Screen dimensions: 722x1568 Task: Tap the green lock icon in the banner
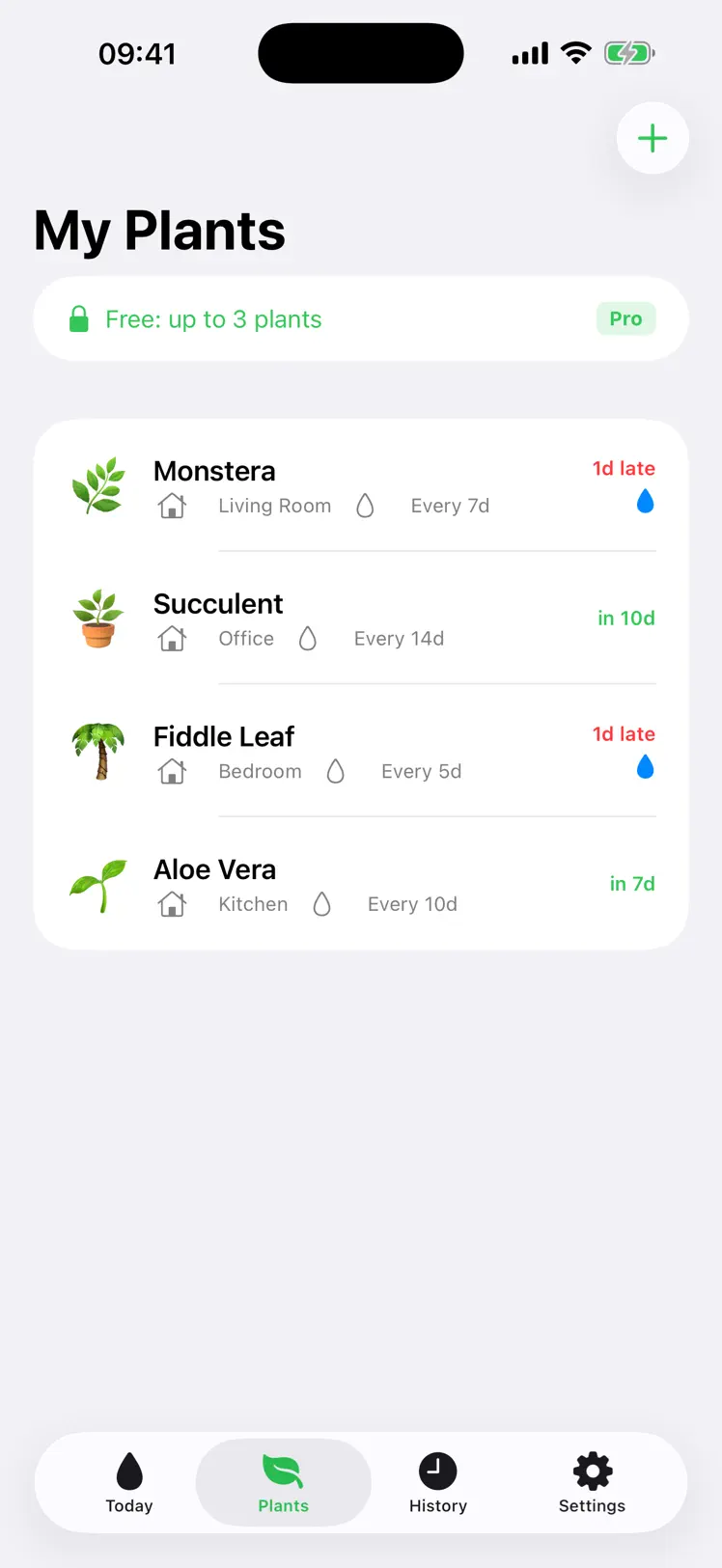[x=80, y=317]
